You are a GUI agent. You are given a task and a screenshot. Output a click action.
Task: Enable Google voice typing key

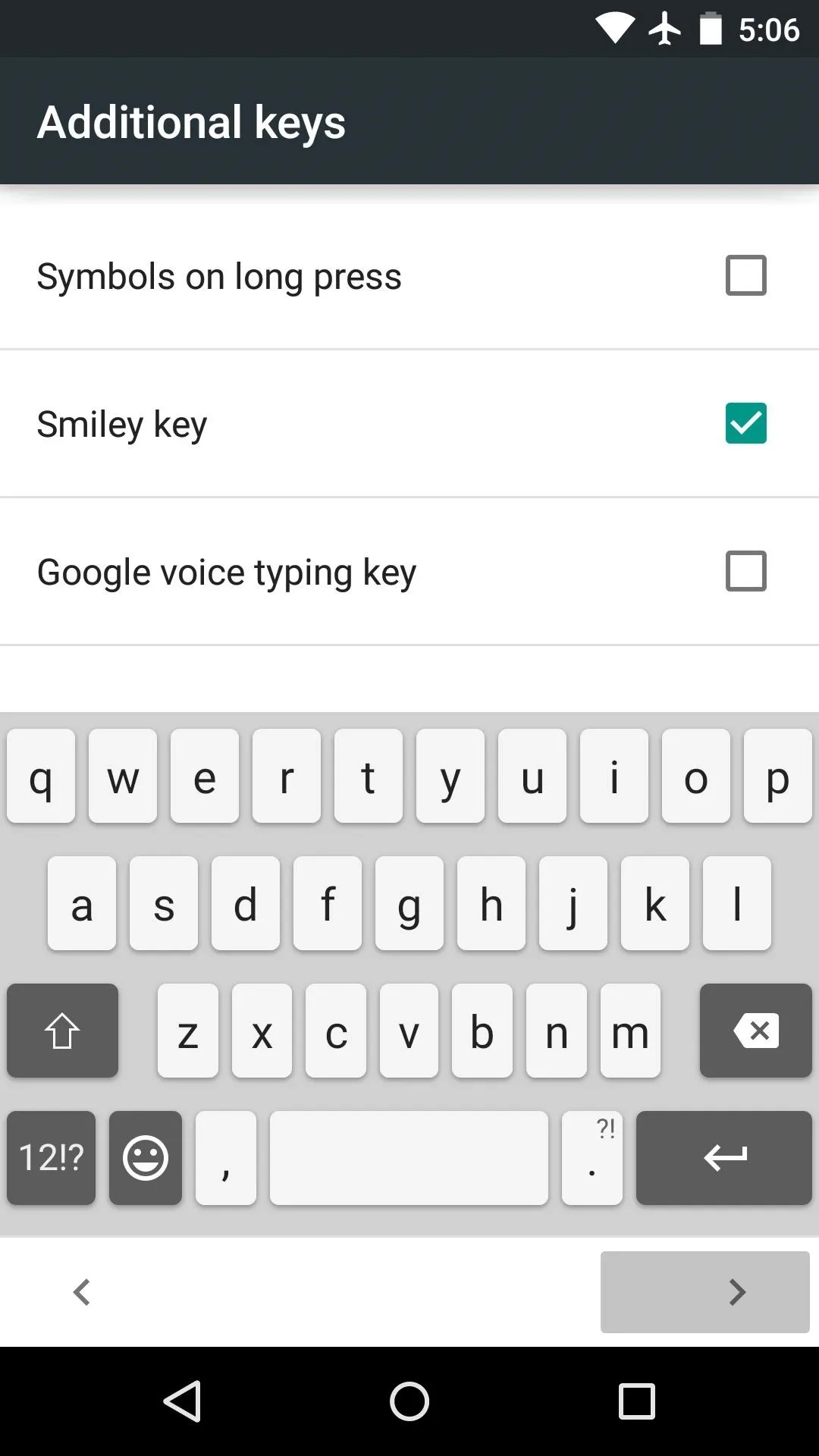pyautogui.click(x=745, y=571)
